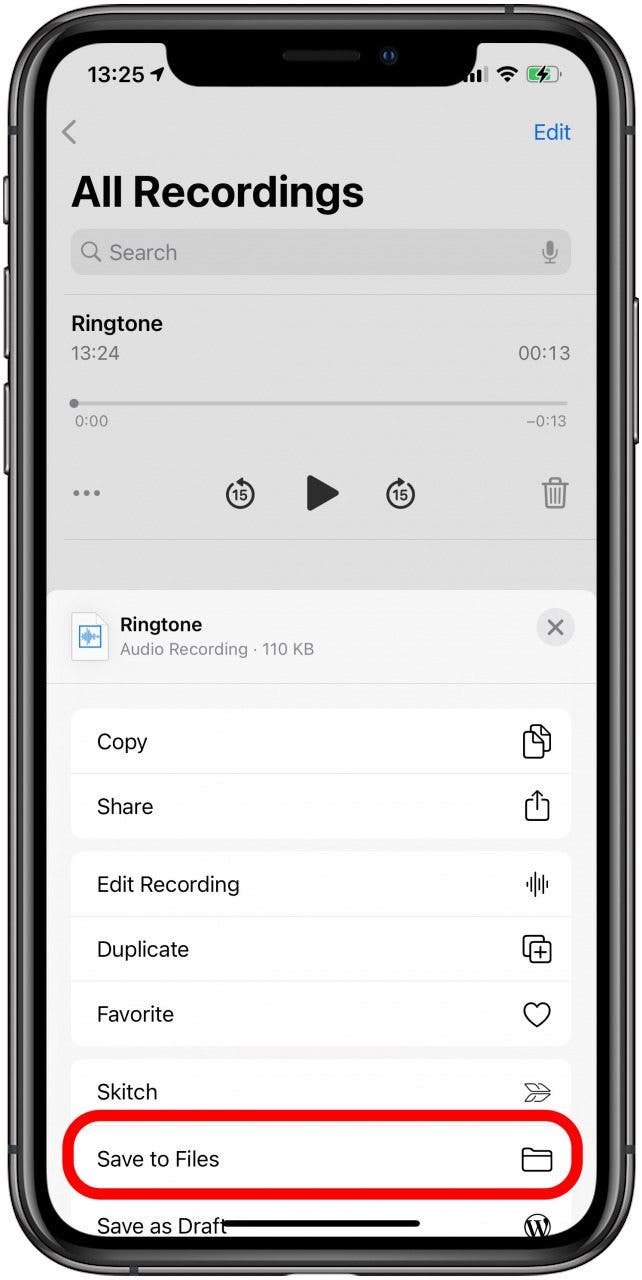This screenshot has width=642, height=1280.
Task: Go back with the top-left arrow
Action: pyautogui.click(x=69, y=132)
